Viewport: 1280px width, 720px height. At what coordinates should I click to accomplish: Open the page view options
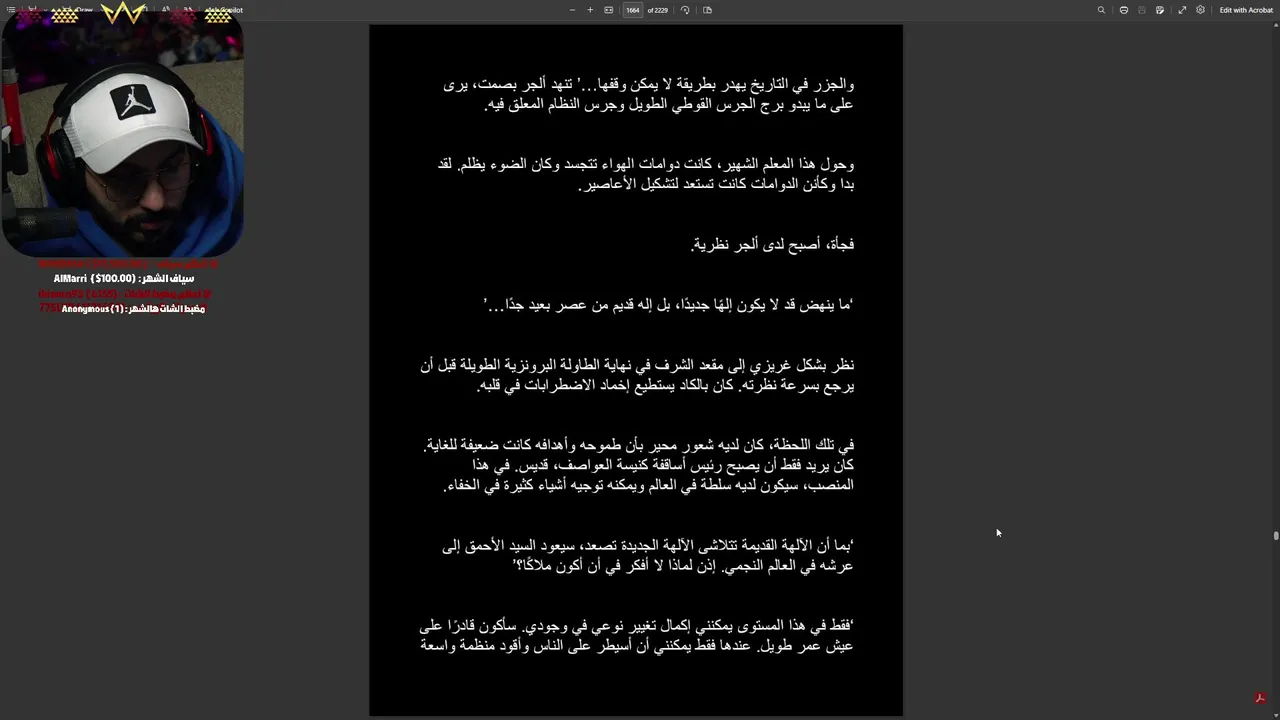707,10
